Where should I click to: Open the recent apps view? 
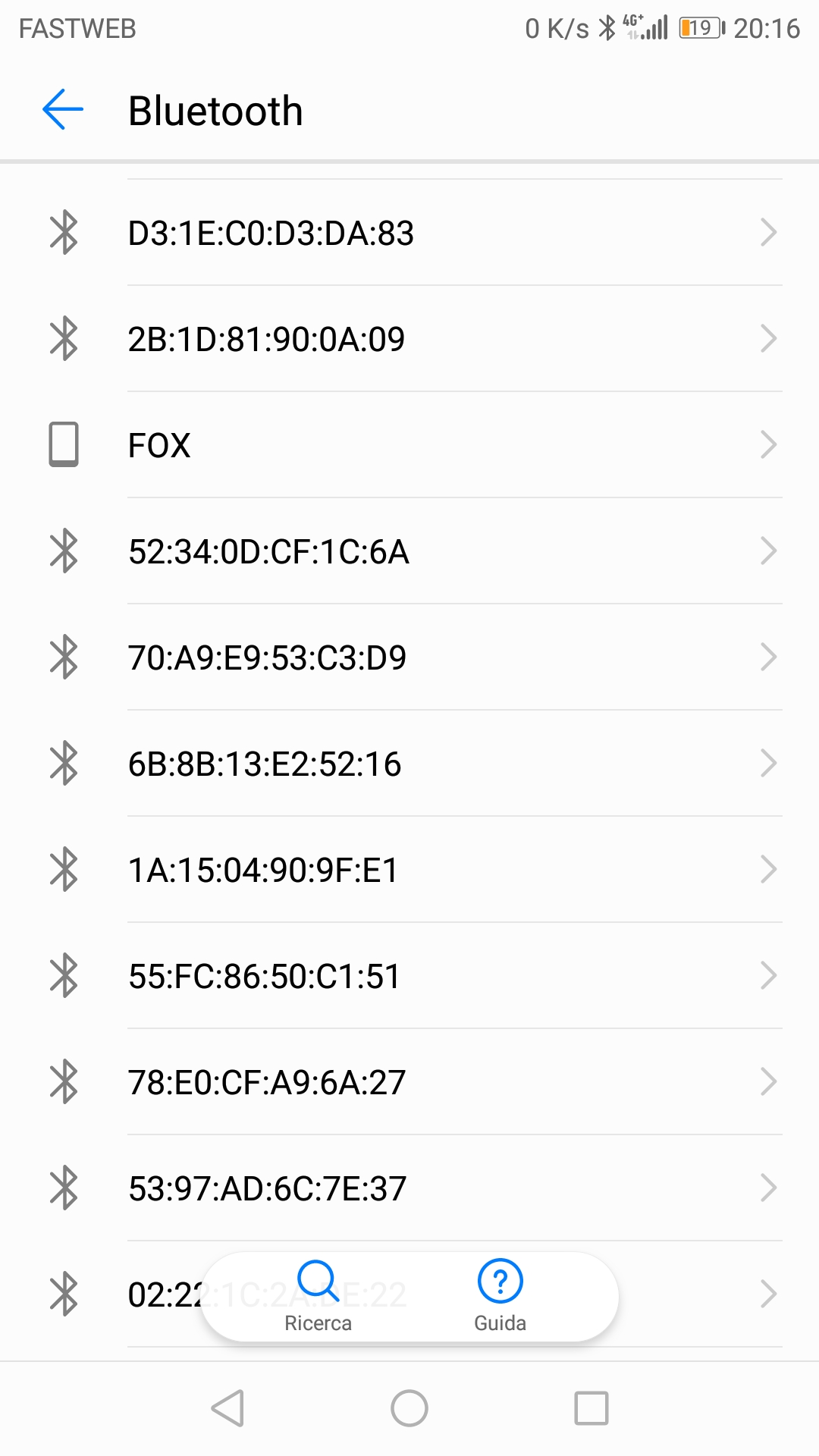coord(591,1408)
